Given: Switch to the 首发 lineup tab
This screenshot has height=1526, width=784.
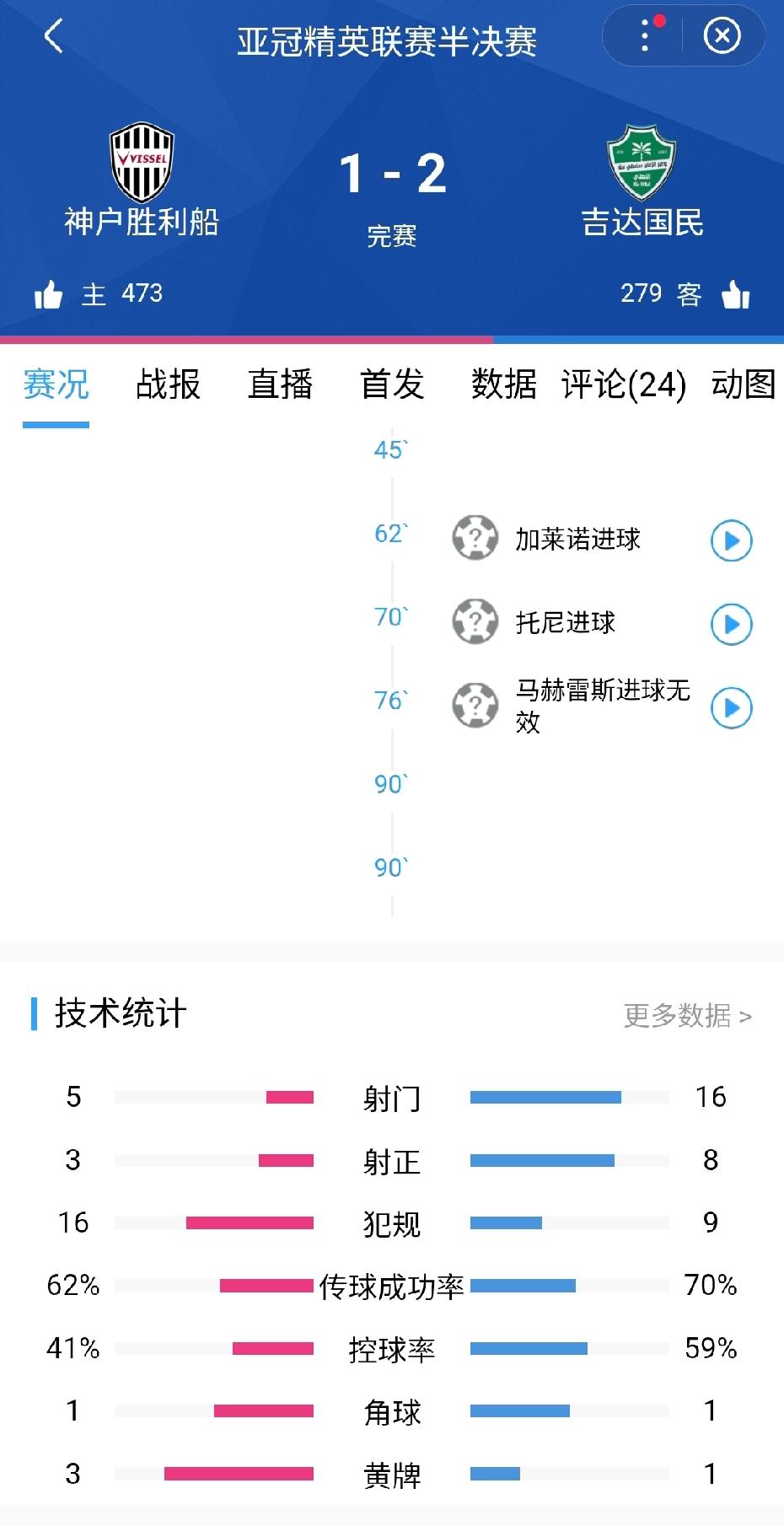Looking at the screenshot, I should click(x=391, y=385).
